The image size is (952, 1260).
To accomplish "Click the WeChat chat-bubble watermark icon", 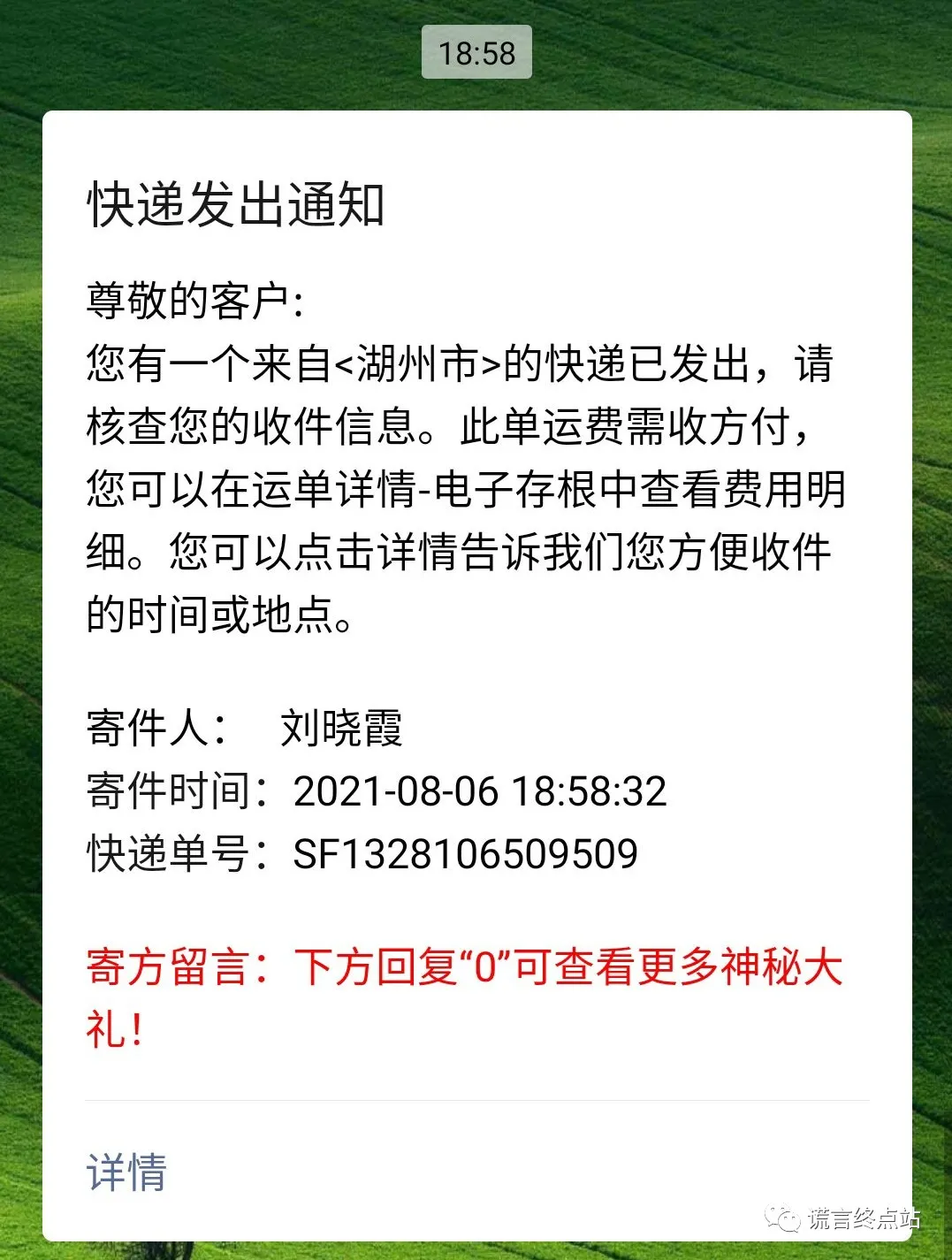I will click(x=785, y=1218).
